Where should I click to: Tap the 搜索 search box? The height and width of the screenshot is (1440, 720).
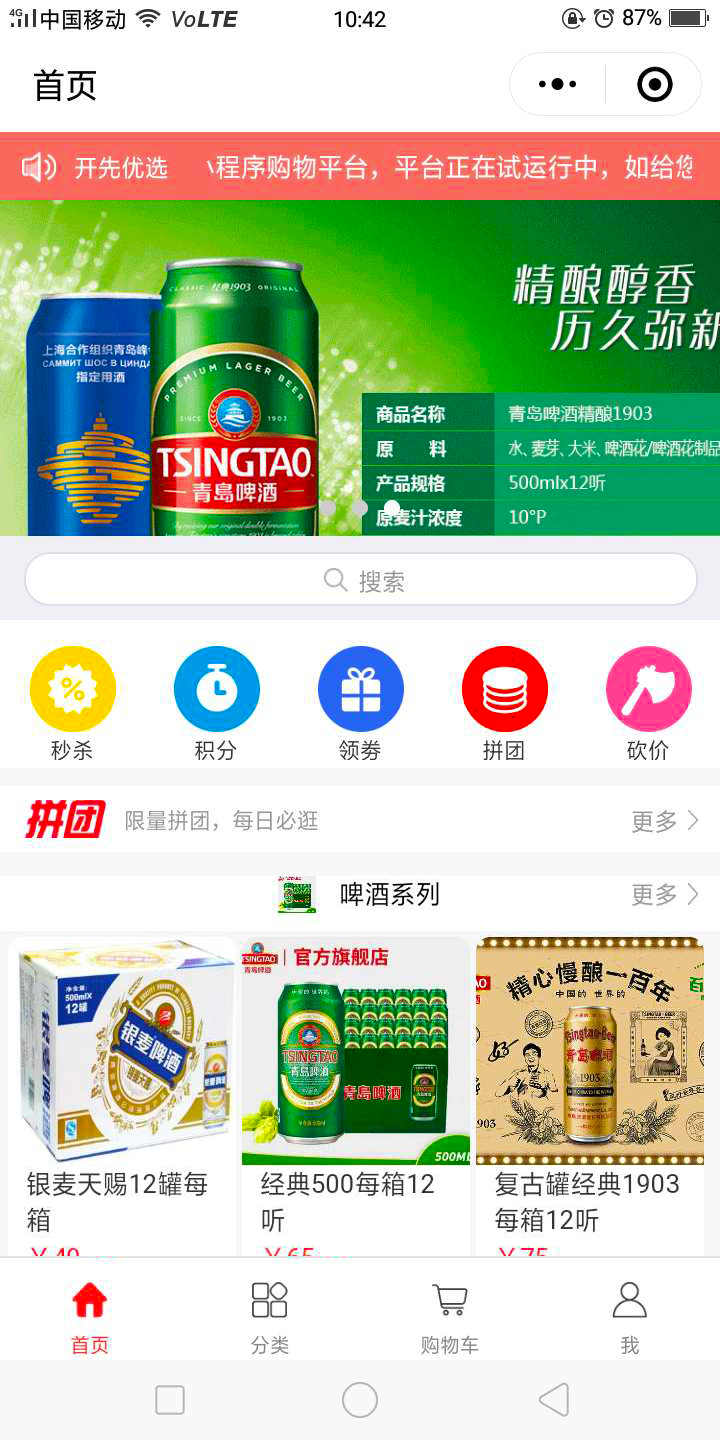click(360, 580)
